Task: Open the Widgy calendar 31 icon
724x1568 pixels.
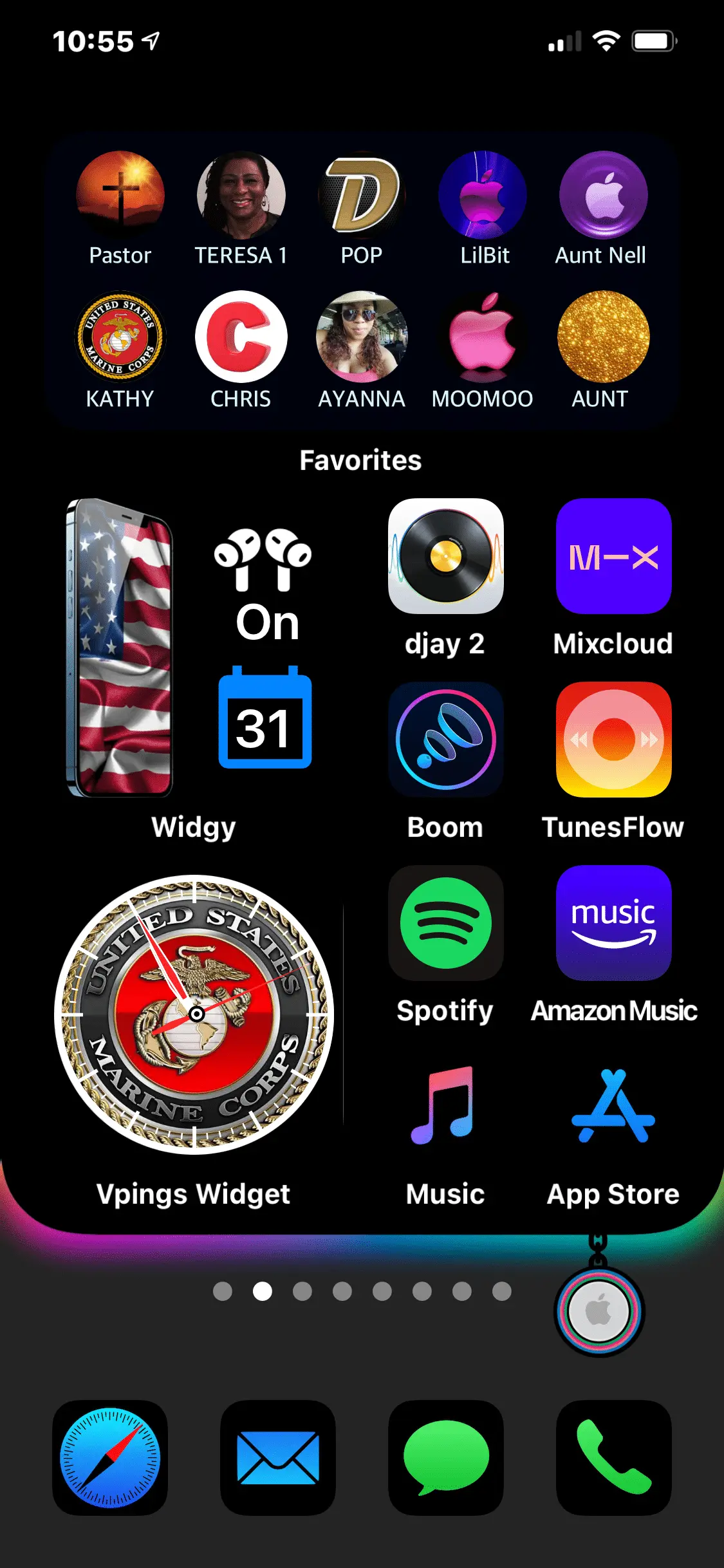Action: pos(265,718)
